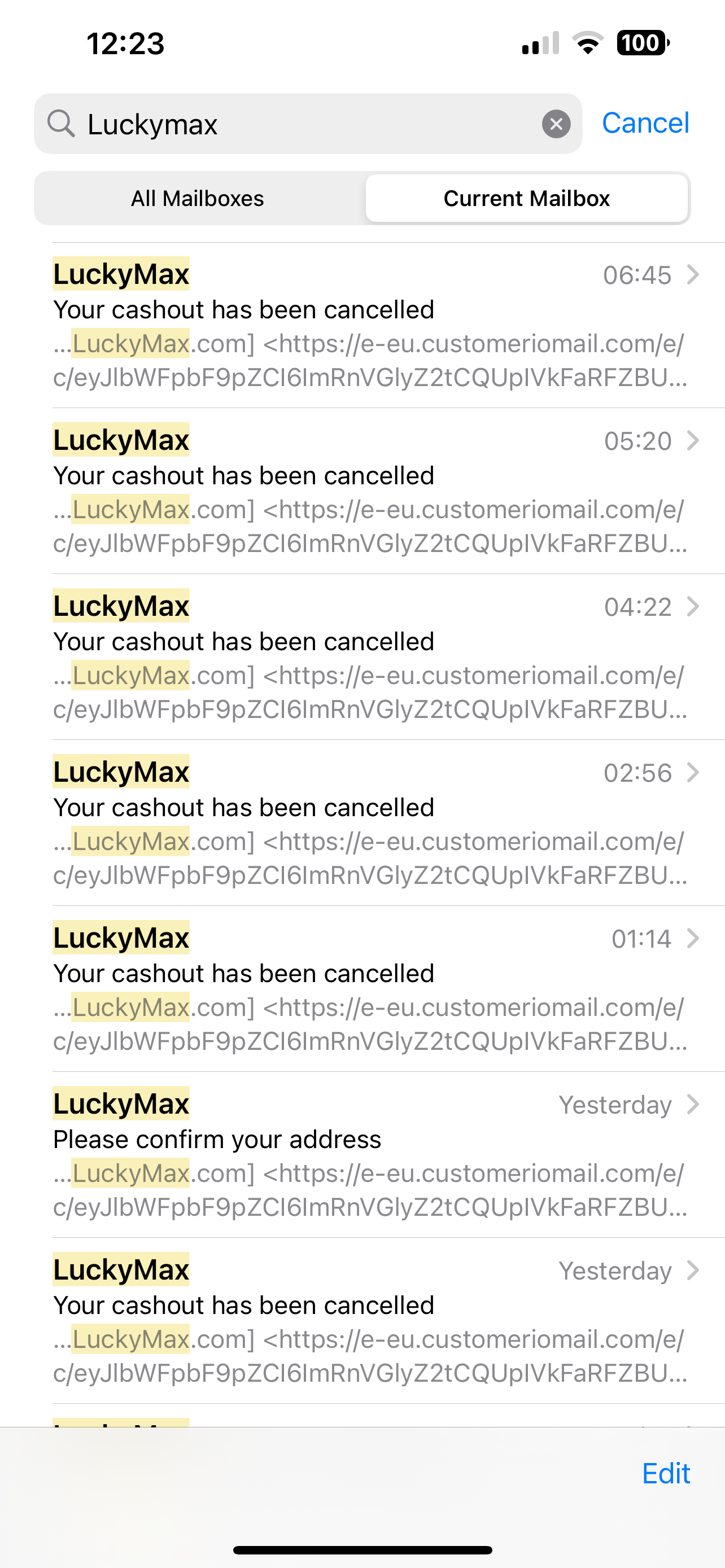Clear the search text

click(x=556, y=124)
